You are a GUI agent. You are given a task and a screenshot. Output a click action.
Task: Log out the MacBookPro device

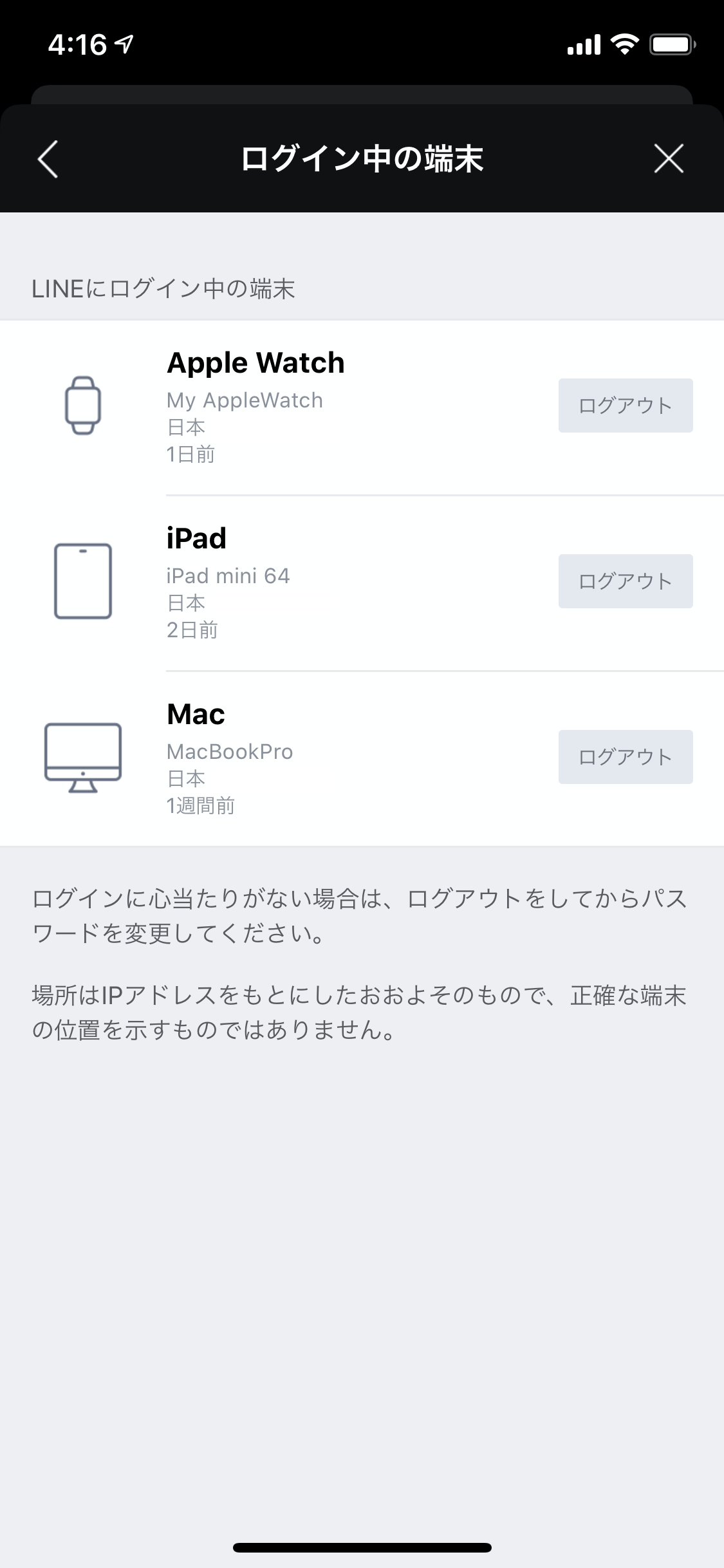click(x=625, y=757)
